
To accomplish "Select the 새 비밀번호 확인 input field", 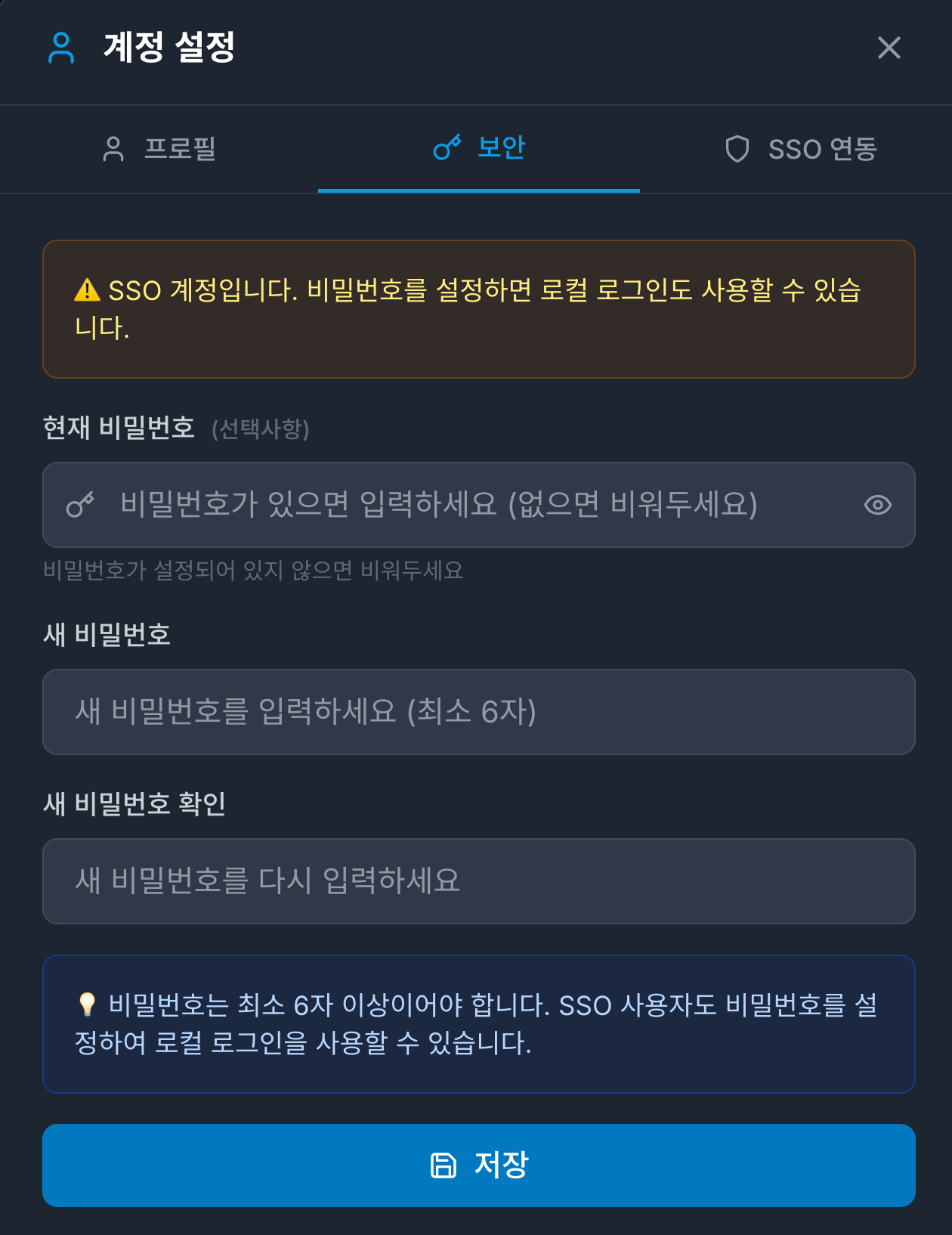I will click(476, 881).
